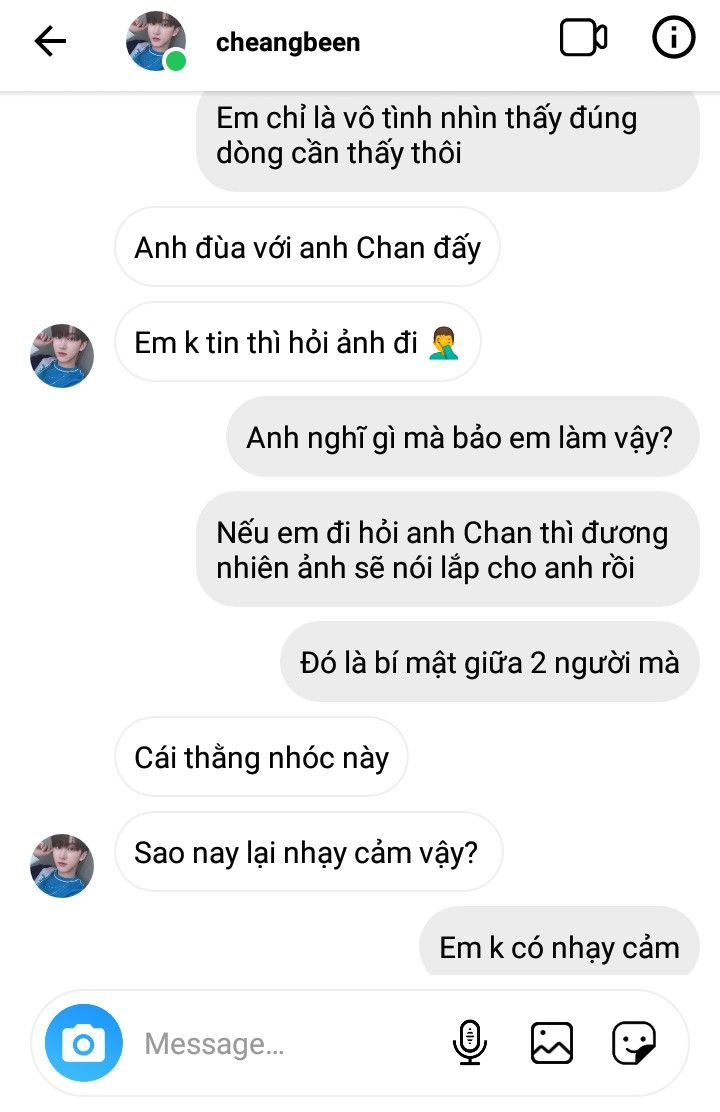This screenshot has width=720, height=1112.
Task: Start a video call with cheangbeen
Action: point(583,39)
